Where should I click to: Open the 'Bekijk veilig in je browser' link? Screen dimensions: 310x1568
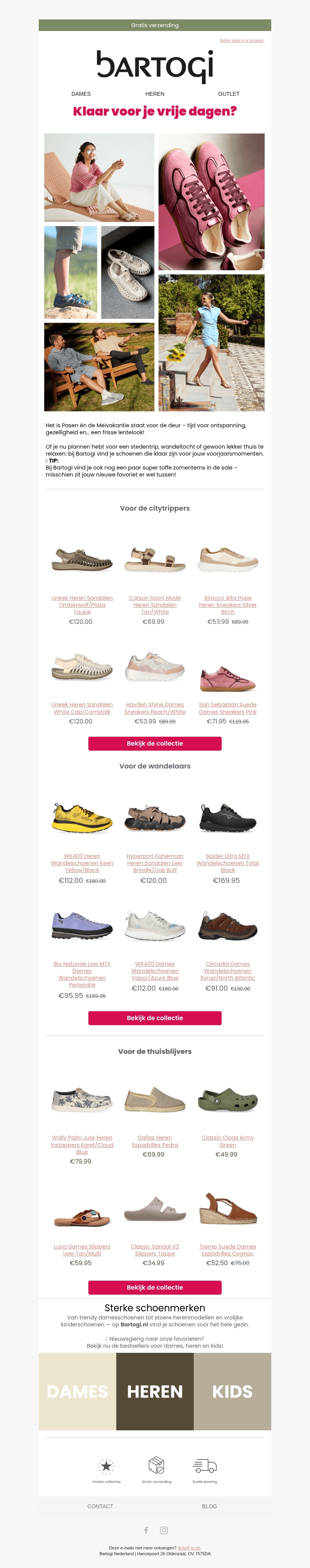click(242, 40)
